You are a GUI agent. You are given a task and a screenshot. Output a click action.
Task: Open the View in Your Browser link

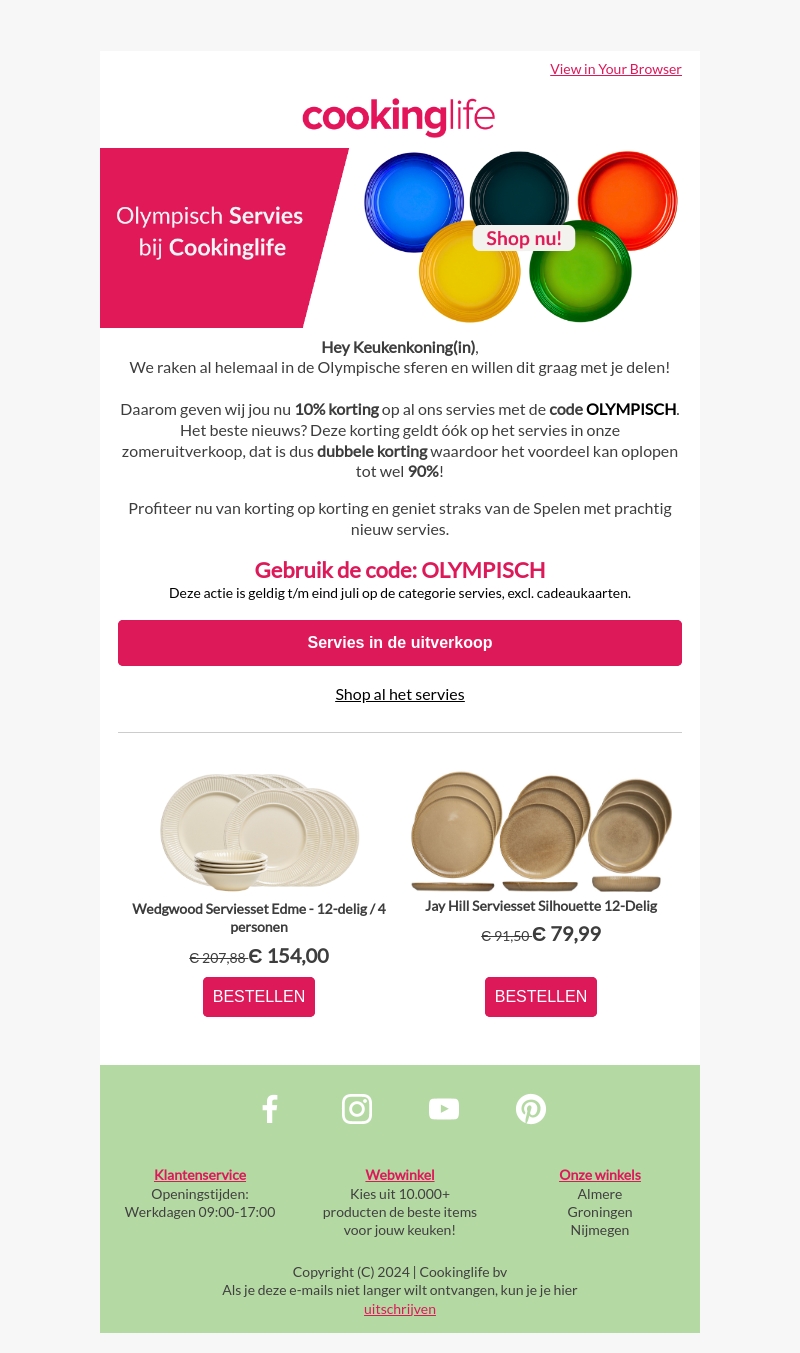click(615, 69)
